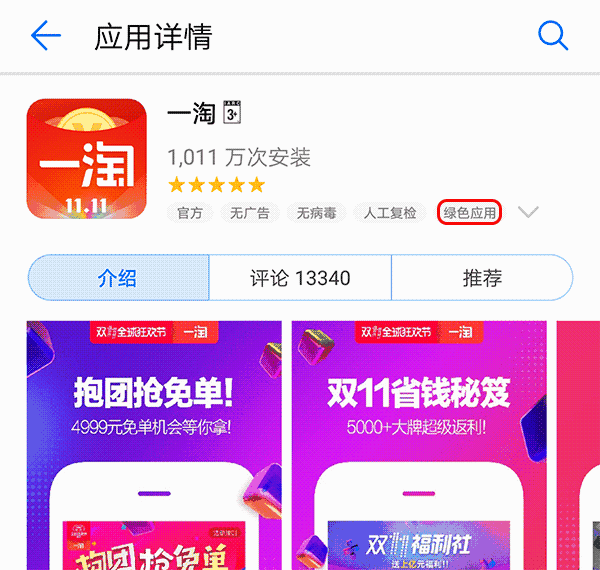Switch to the 推荐 tab
The image size is (600, 570).
[x=482, y=278]
